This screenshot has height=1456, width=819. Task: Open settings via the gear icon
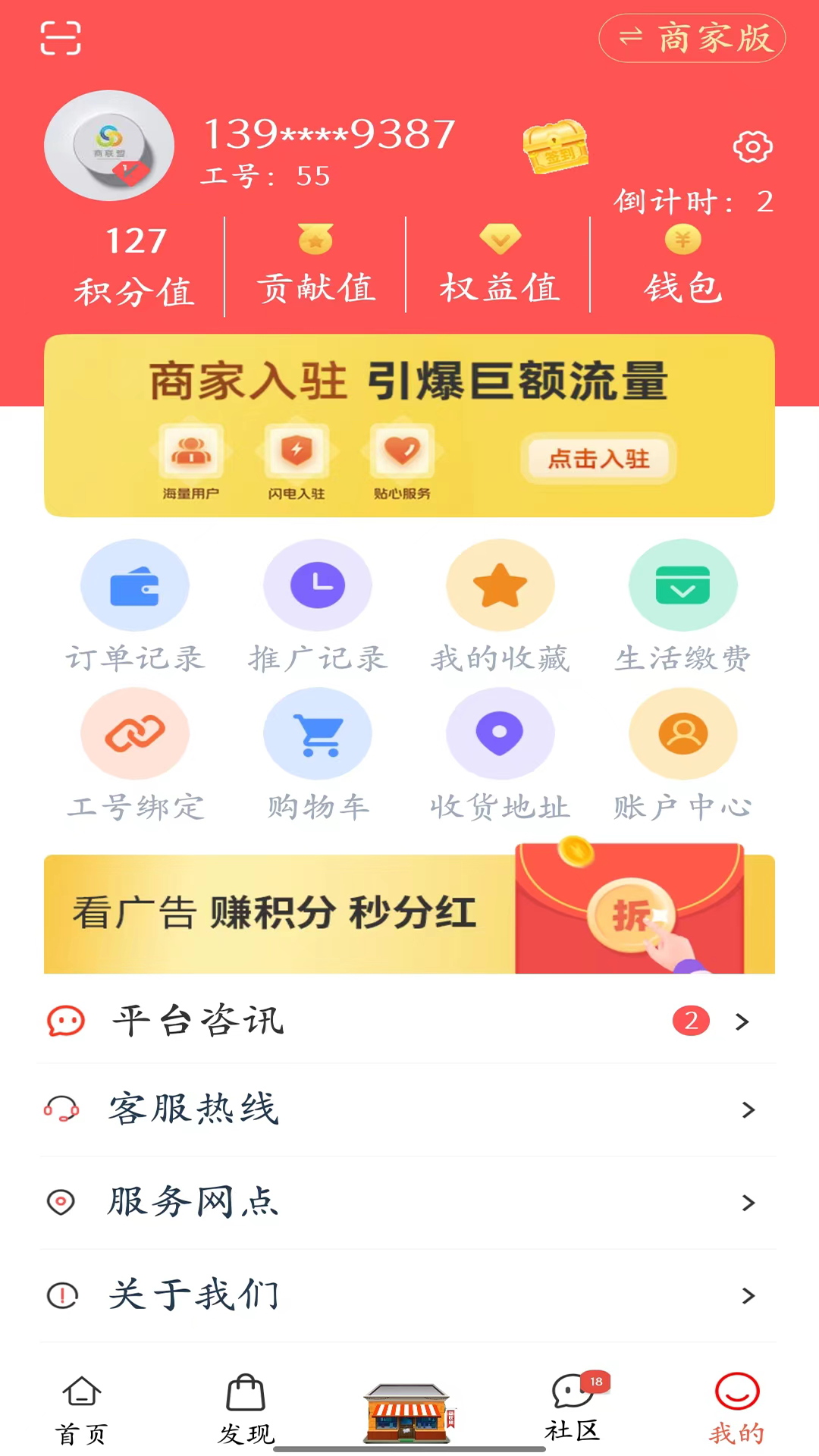coord(752,147)
